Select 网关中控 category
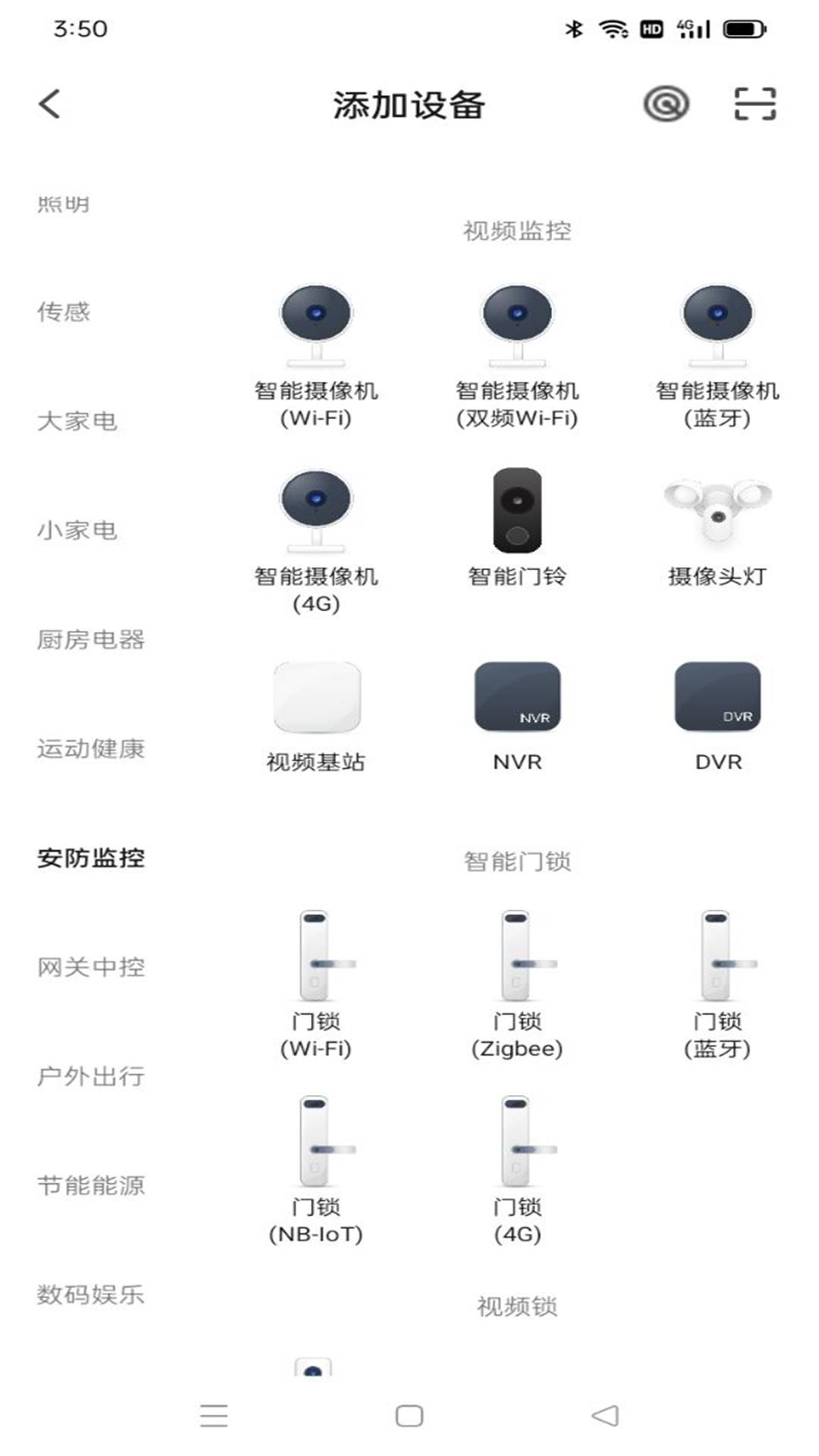The height and width of the screenshot is (1456, 819). coord(91,967)
